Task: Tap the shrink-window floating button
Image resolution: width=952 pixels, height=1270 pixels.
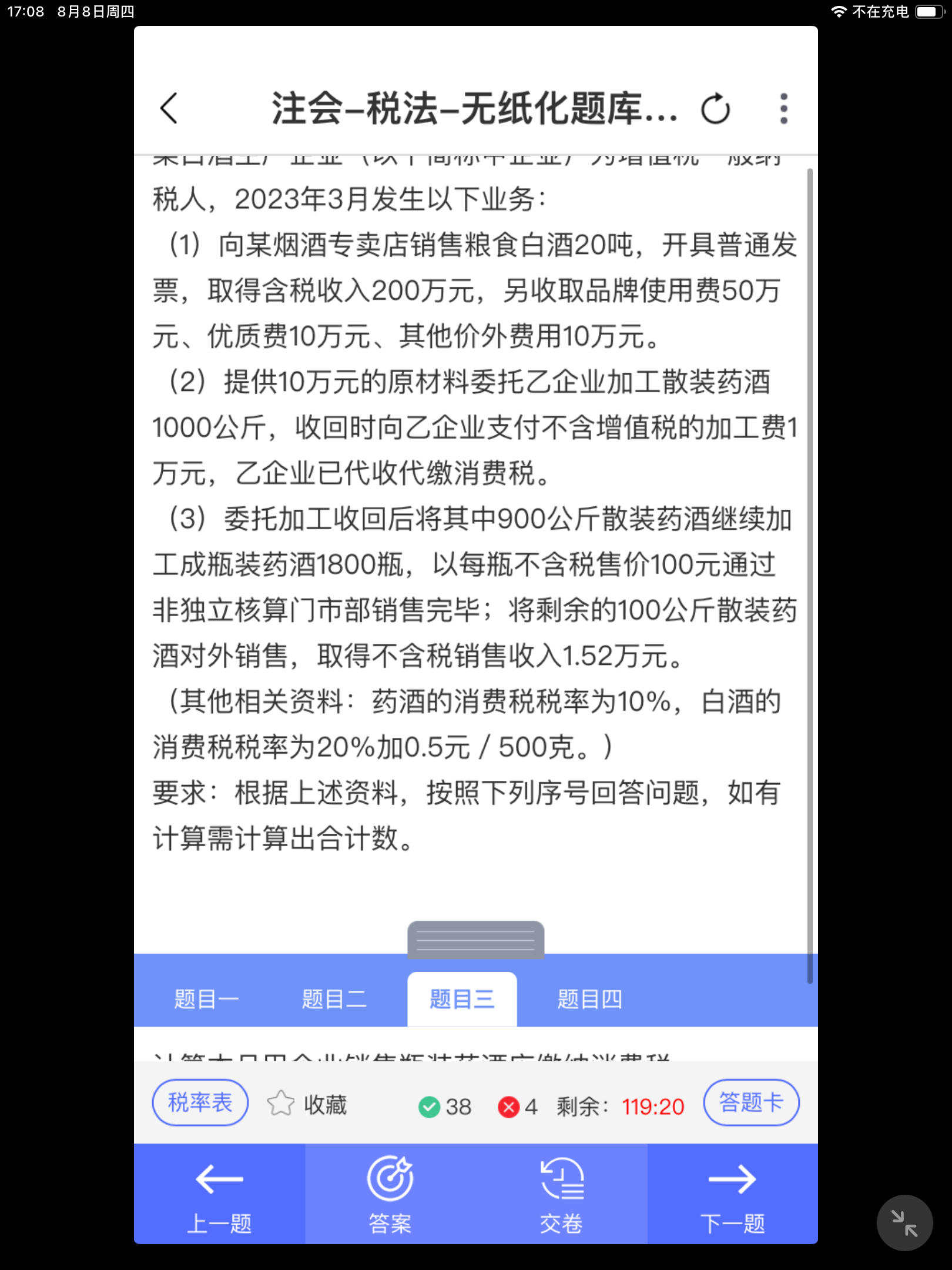Action: pyautogui.click(x=904, y=1223)
